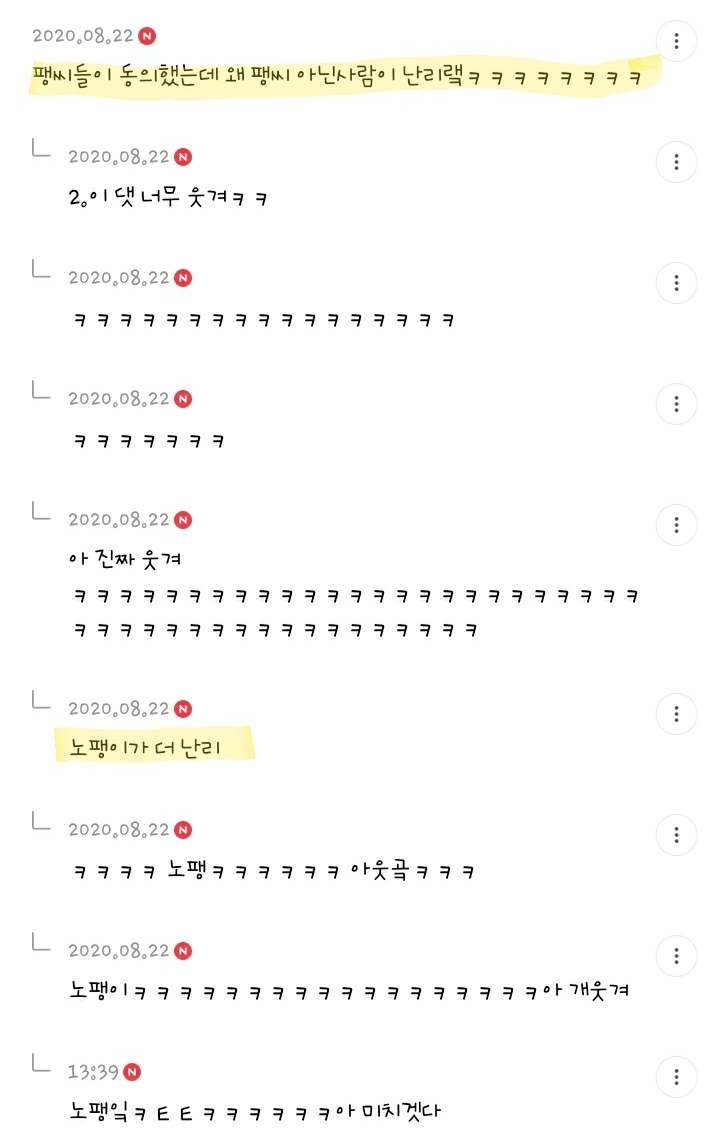Open options for highlighted reply '노팽이가 더 난리'
This screenshot has height=1128, width=720.
pos(676,714)
